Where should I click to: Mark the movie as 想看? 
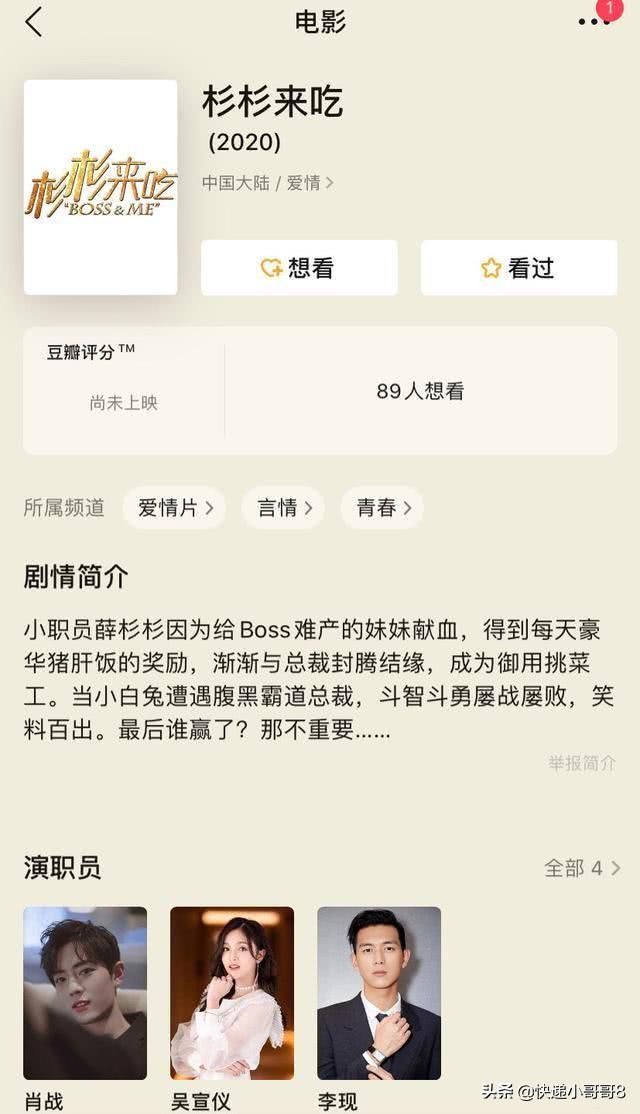[299, 268]
